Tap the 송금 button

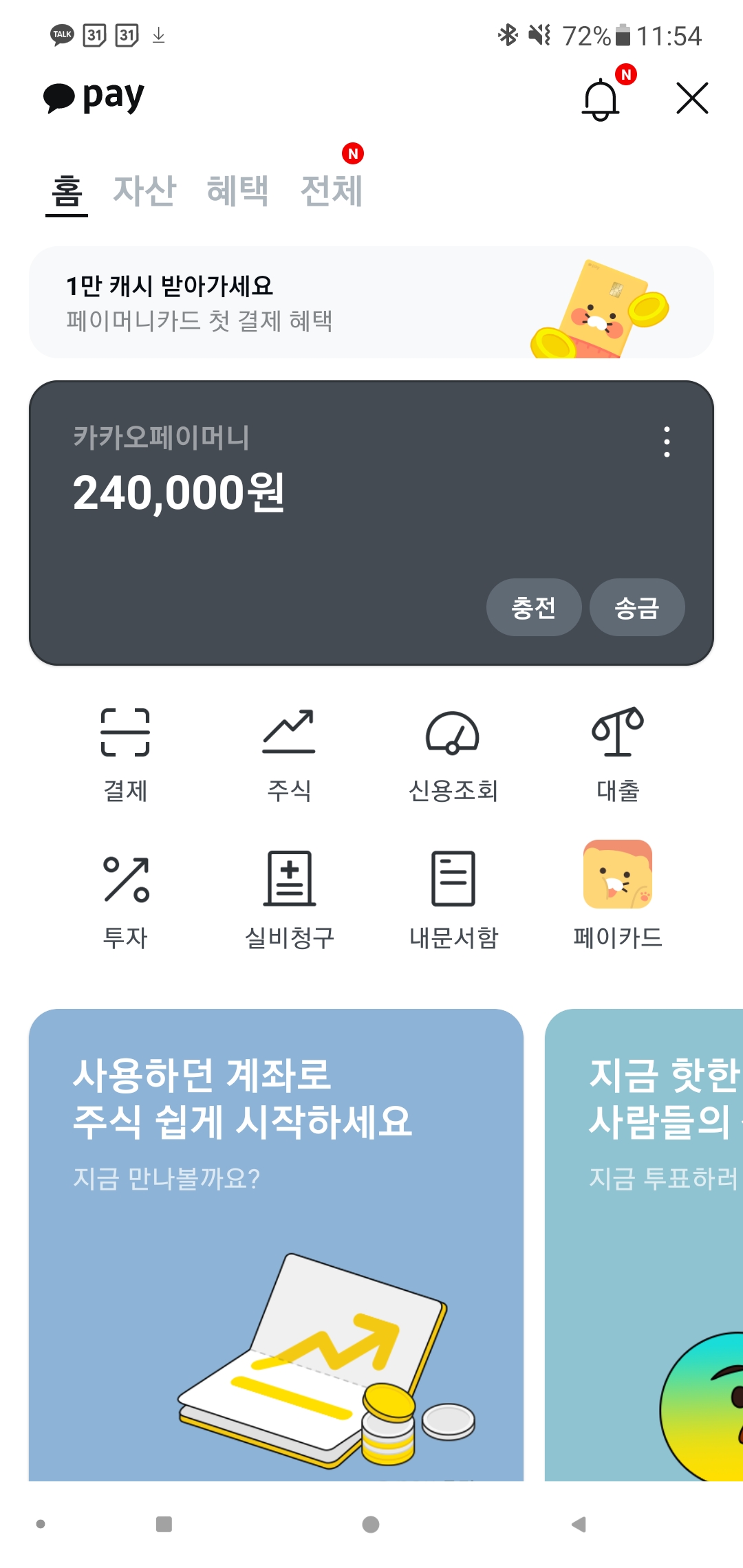coord(637,607)
